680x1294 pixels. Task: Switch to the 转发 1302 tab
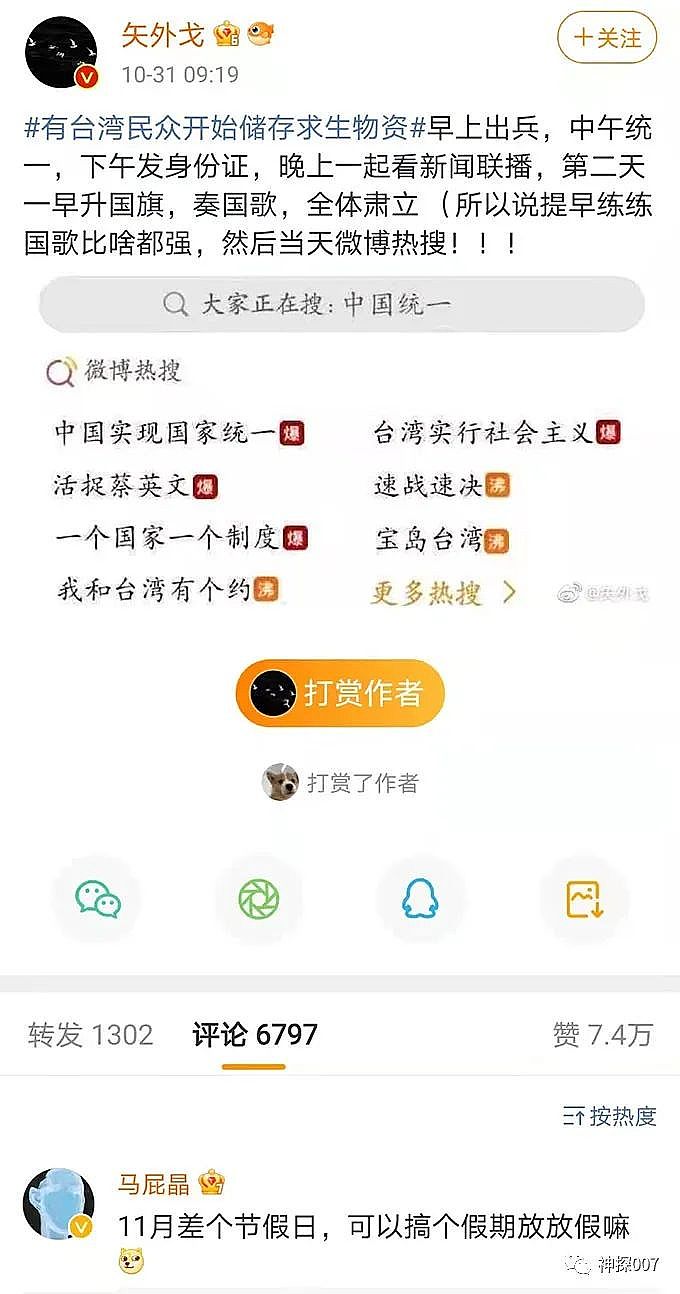click(90, 1035)
